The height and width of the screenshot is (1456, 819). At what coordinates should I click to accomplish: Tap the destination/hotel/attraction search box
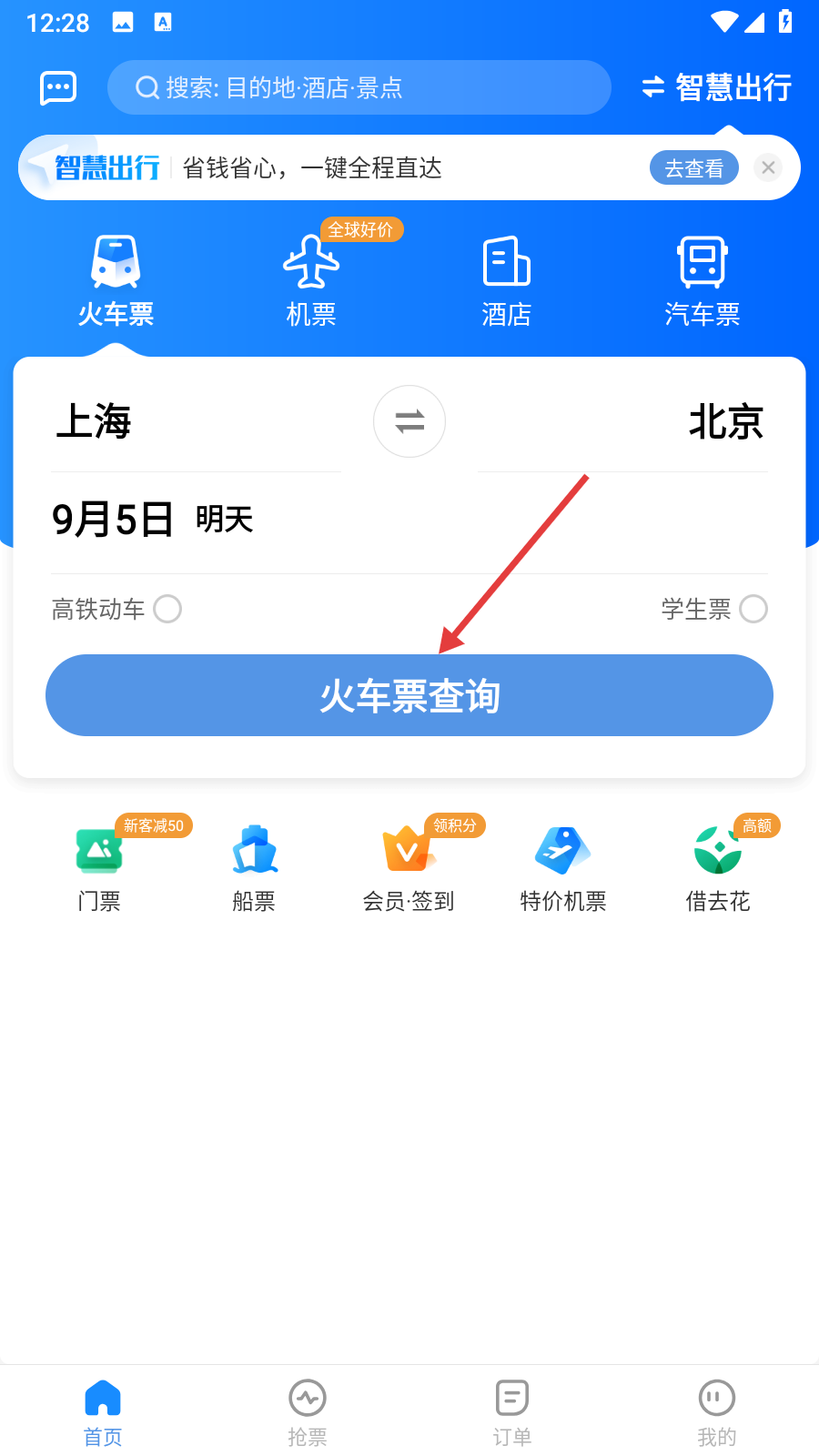click(359, 88)
